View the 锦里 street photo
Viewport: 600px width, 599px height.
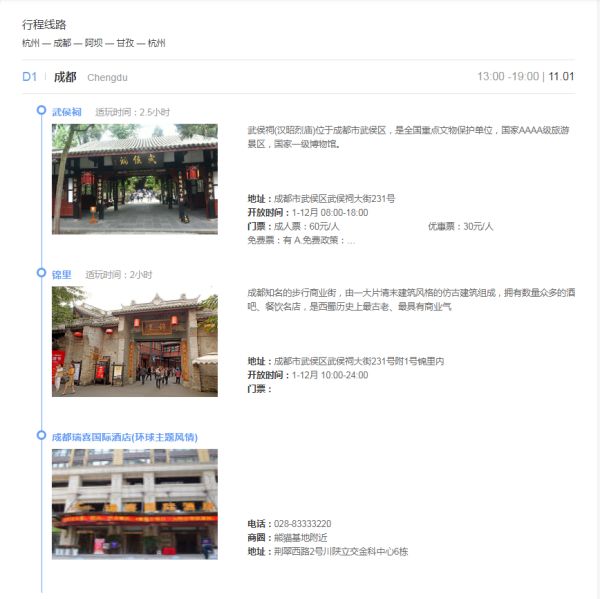click(x=134, y=341)
